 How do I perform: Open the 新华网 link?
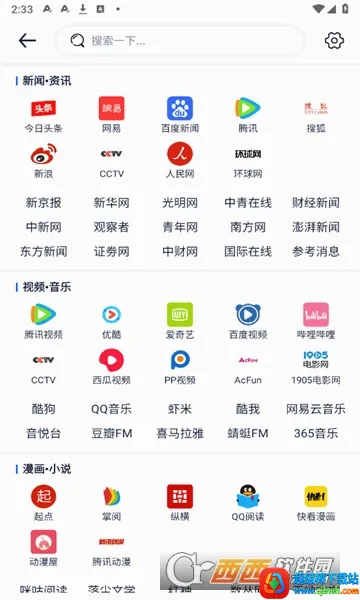pyautogui.click(x=111, y=202)
